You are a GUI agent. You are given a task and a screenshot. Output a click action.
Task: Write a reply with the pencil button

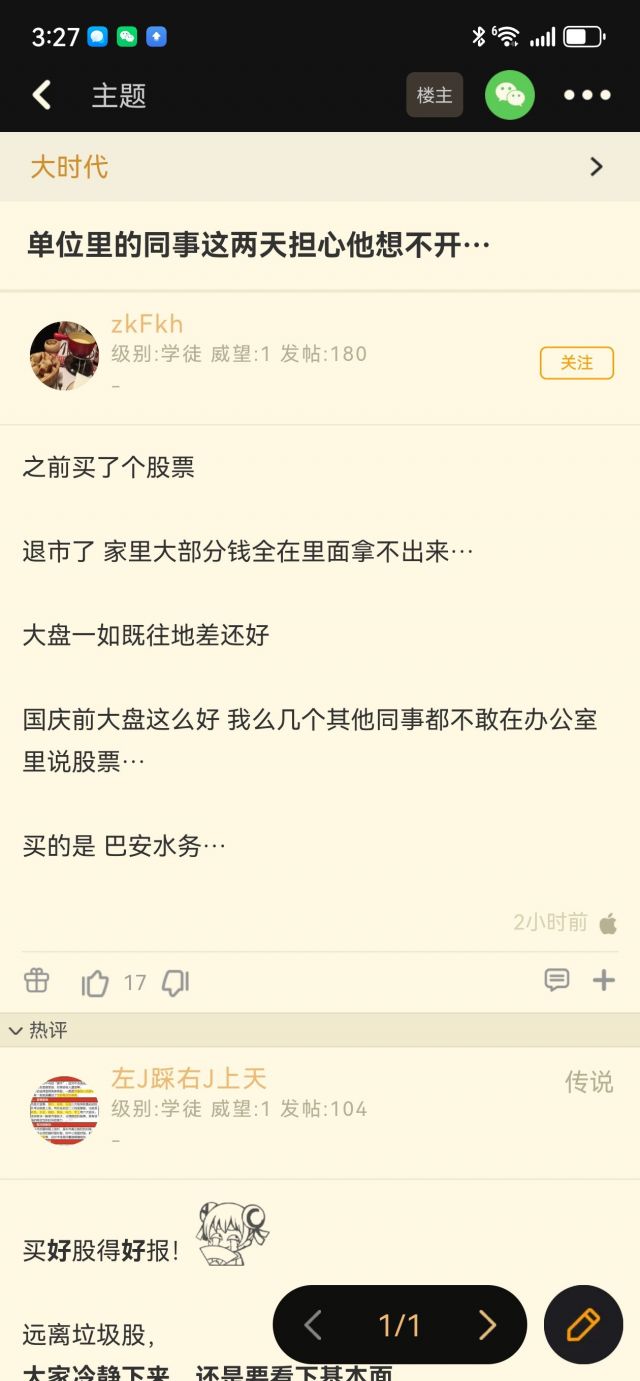tap(583, 1325)
